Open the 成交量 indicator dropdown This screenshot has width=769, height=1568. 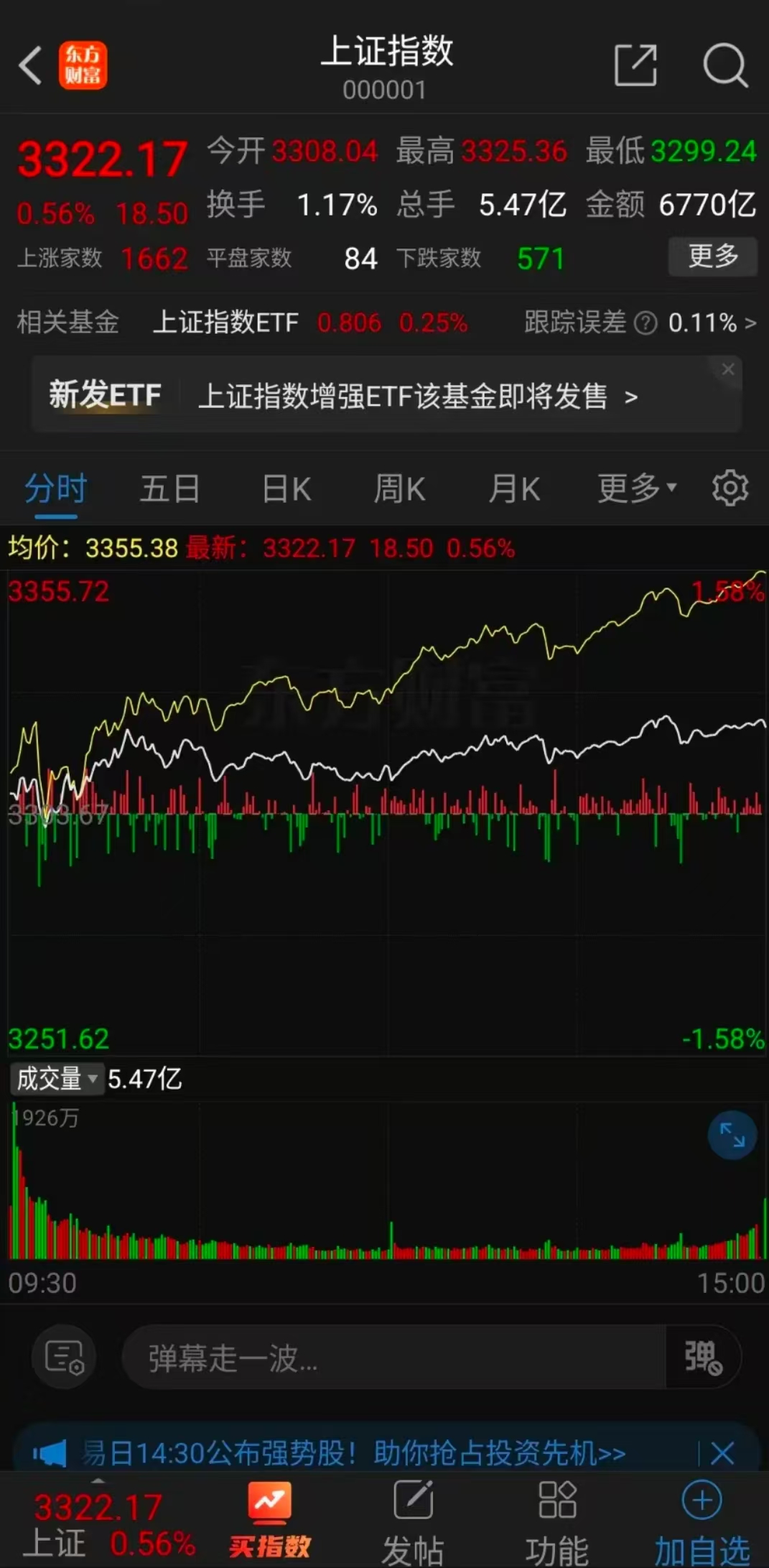pos(57,1078)
